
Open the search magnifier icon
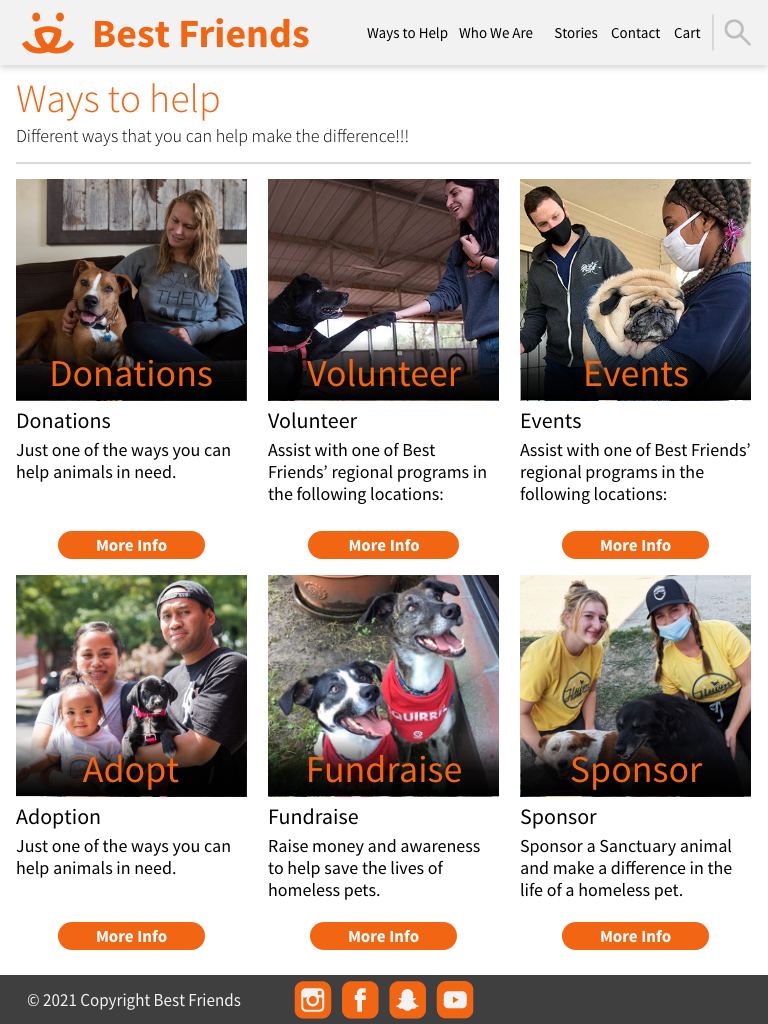pos(737,33)
